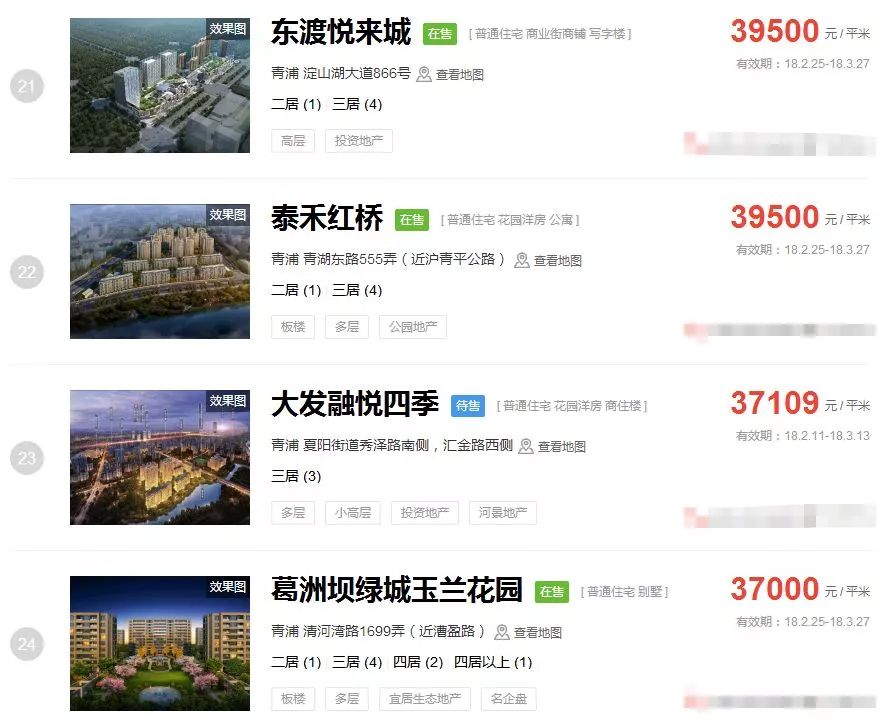Screen dimensions: 886x724
Task: Select the 河景地产 tag
Action: [503, 513]
